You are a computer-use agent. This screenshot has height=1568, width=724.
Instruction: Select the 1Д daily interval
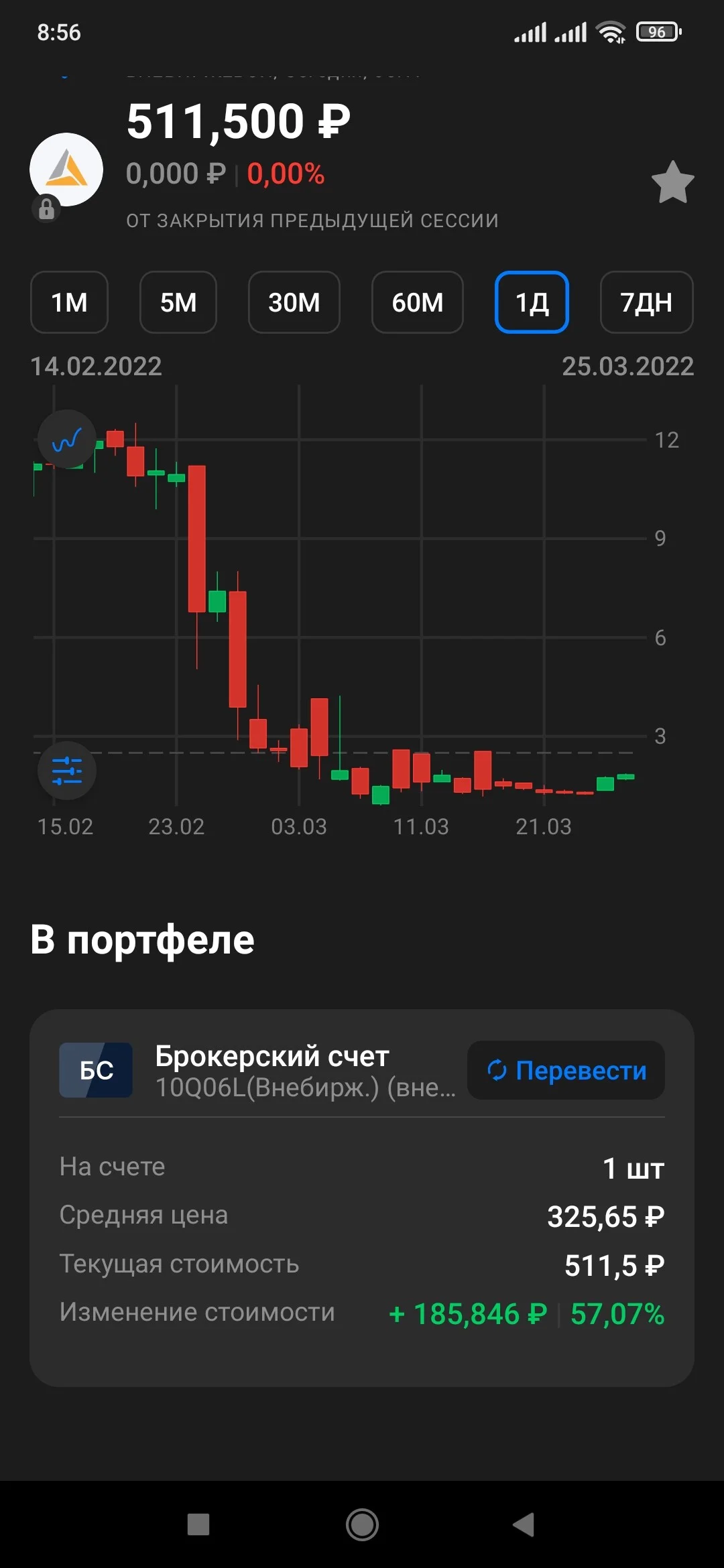(x=532, y=302)
